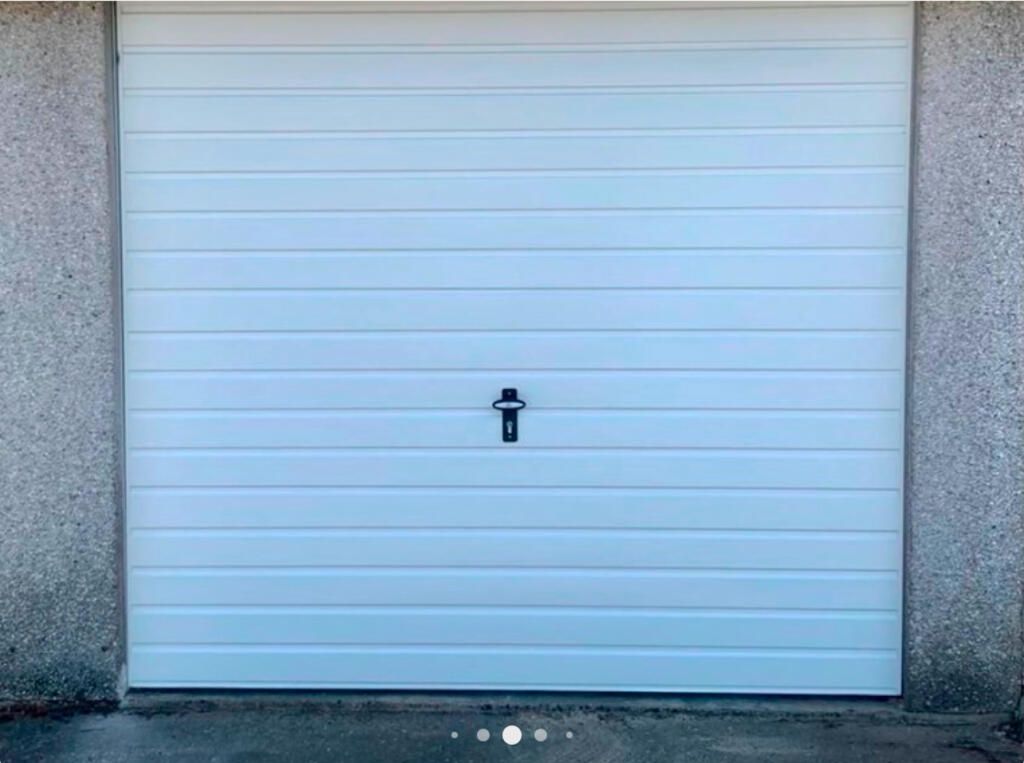Open the garage door photo full screen
1024x763 pixels.
[x=512, y=350]
